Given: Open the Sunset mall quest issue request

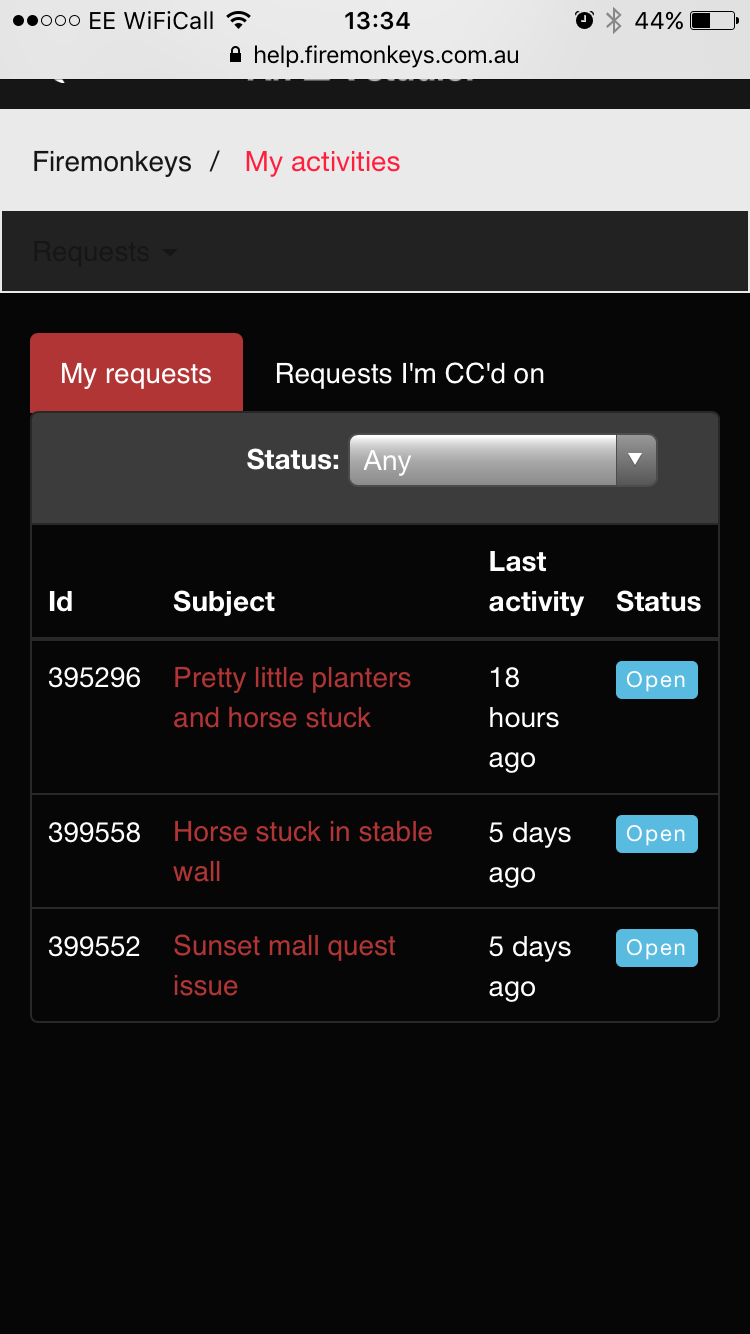Looking at the screenshot, I should pos(285,966).
